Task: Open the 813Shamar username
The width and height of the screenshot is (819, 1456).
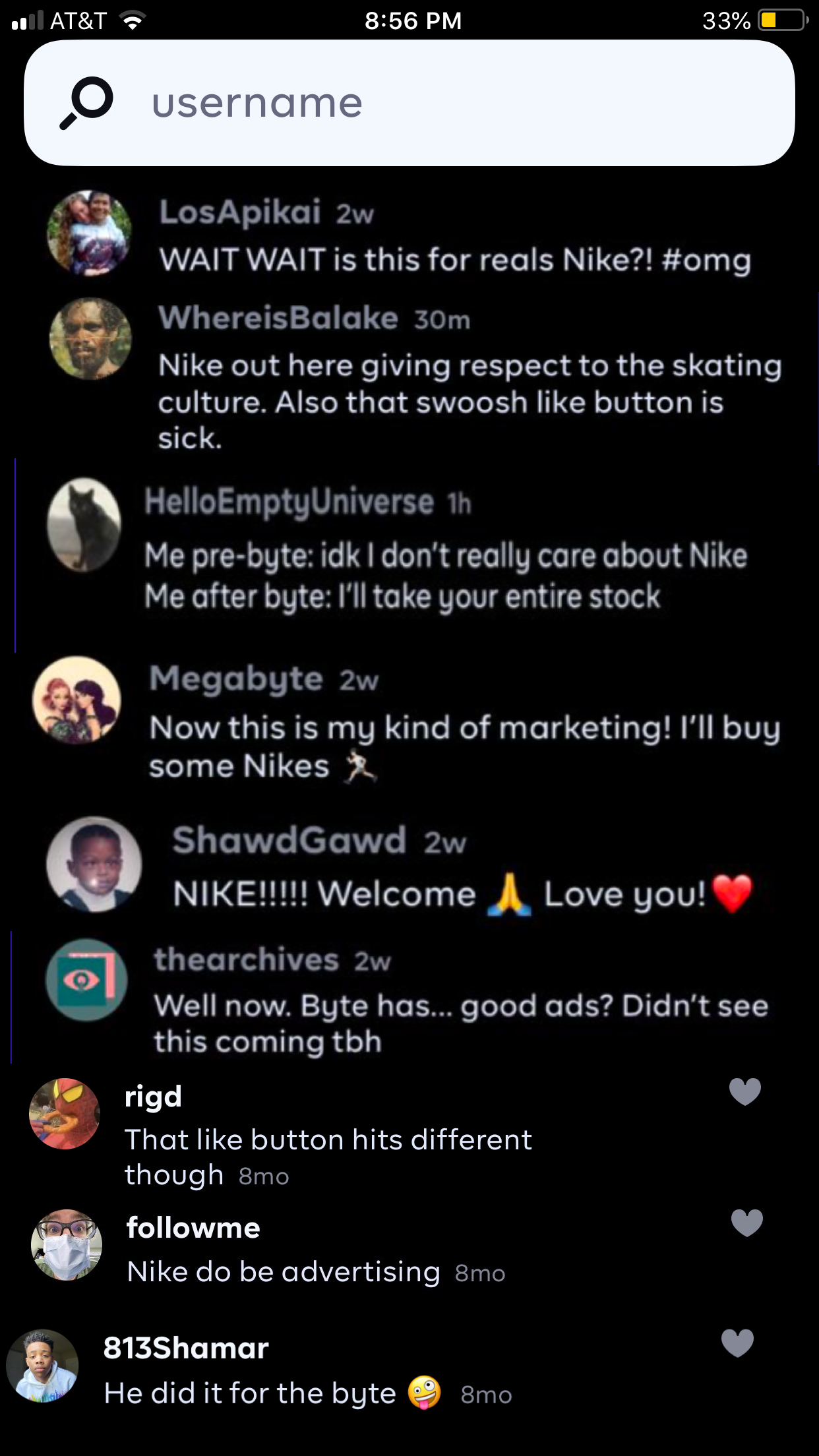Action: (186, 1348)
